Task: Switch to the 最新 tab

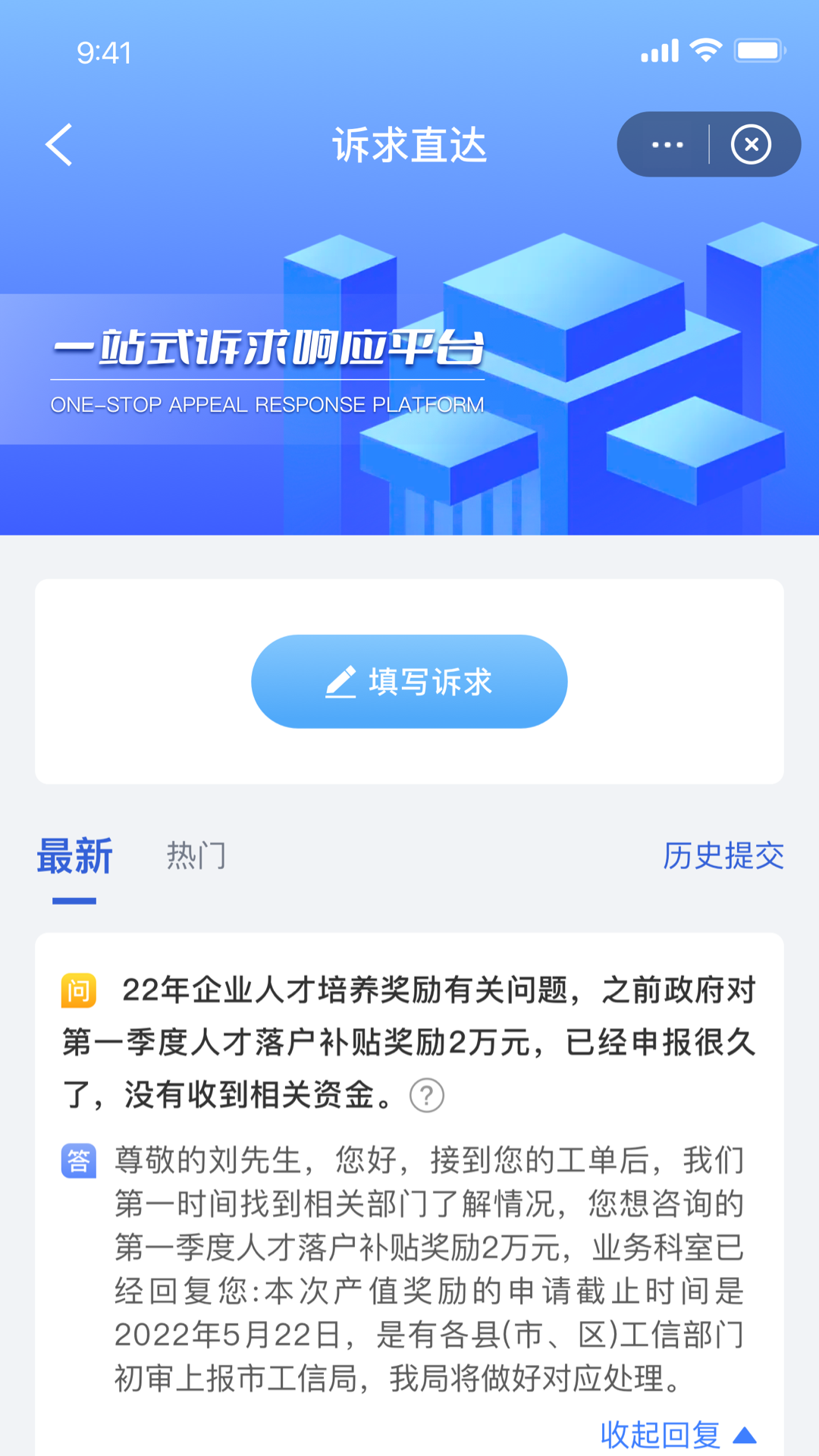Action: (x=74, y=856)
